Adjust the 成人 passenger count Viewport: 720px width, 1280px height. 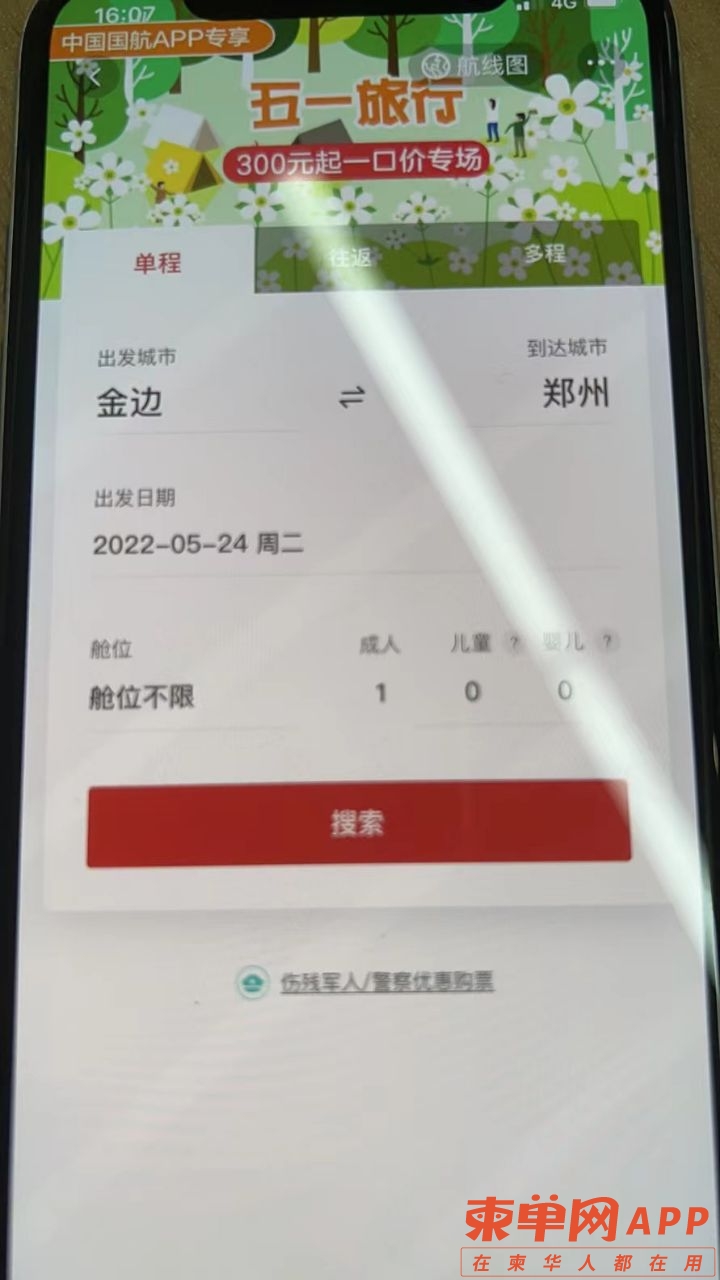(x=380, y=692)
